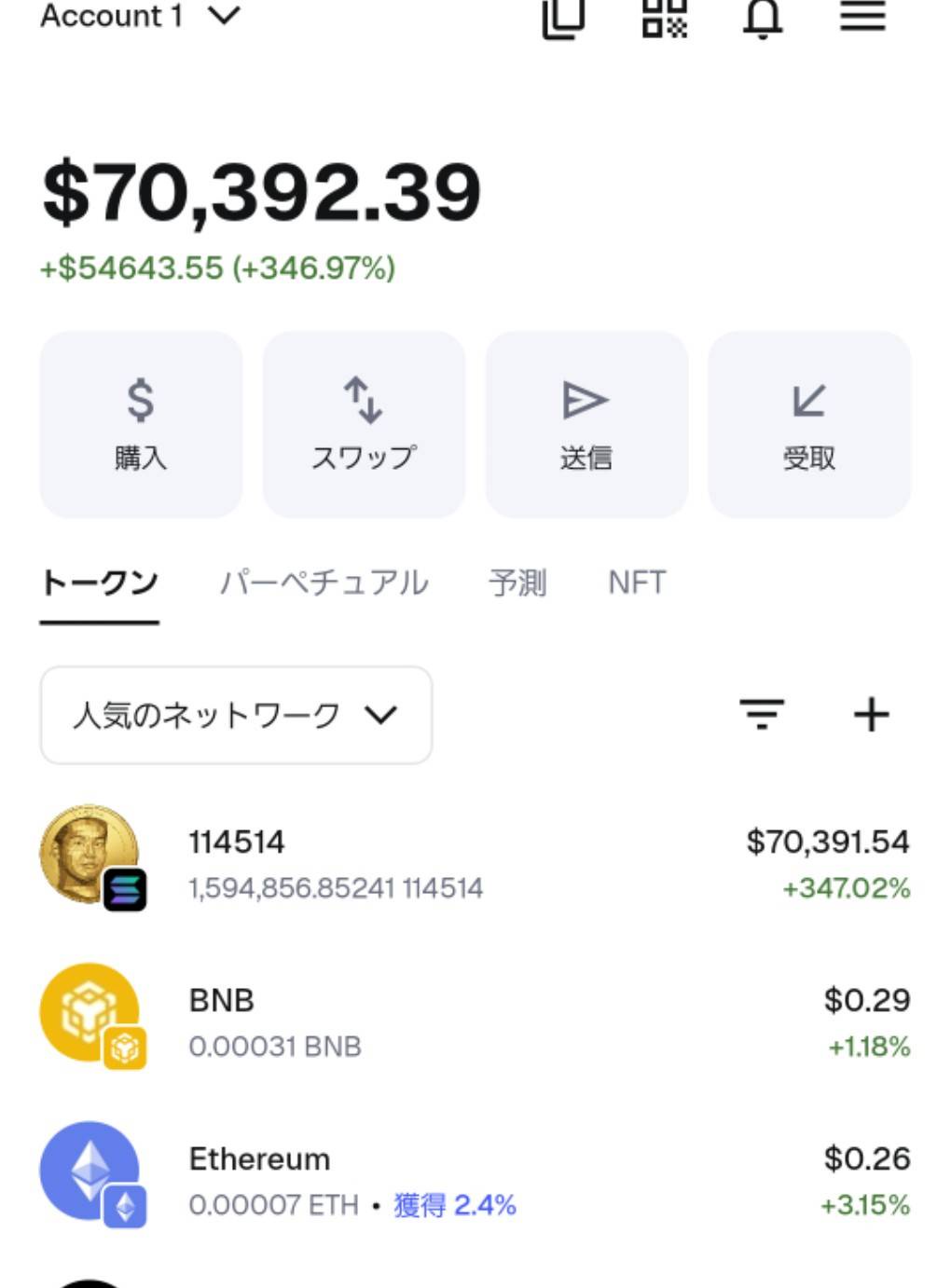Switch to the パーペチュアル tab
This screenshot has height=1288, width=951.
324,583
